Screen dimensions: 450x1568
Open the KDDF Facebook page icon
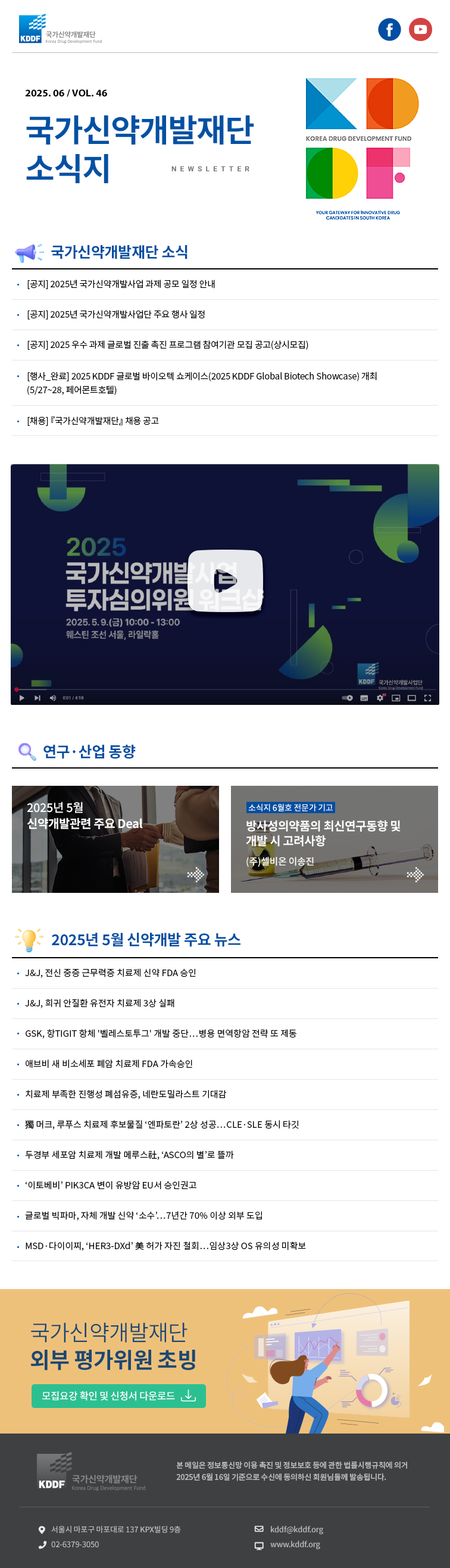click(x=389, y=29)
